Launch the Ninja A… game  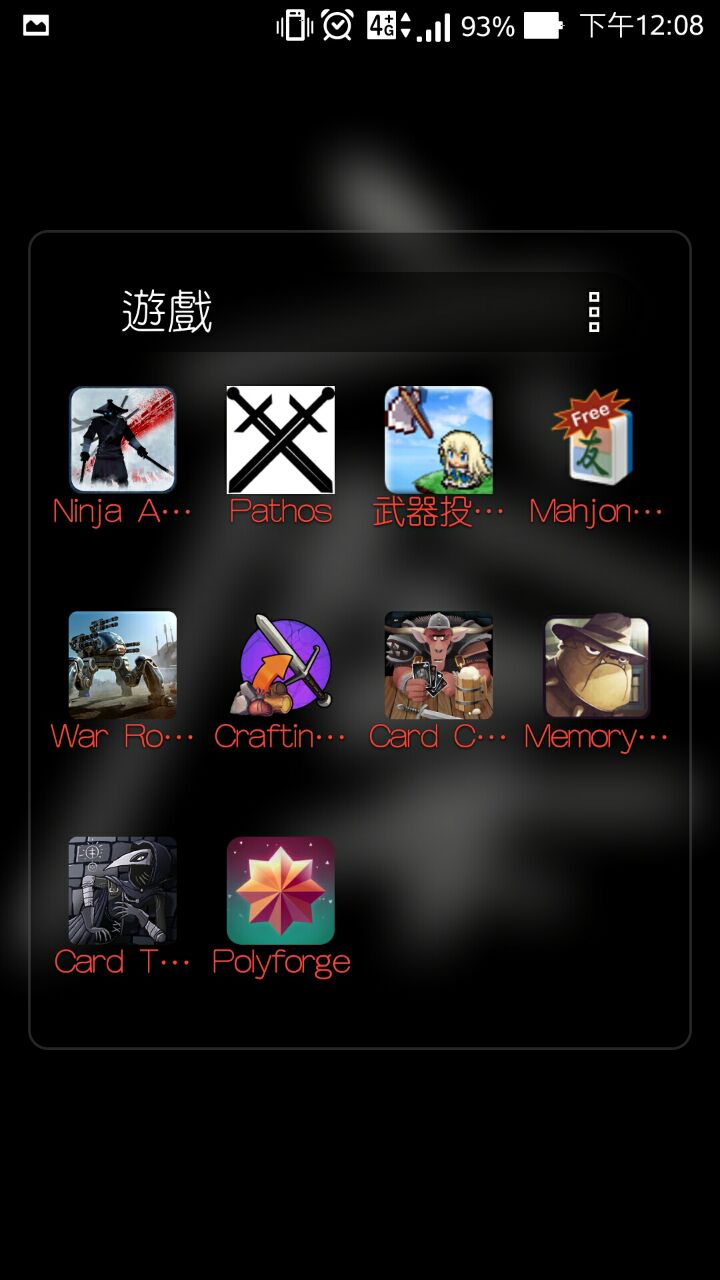click(x=122, y=440)
